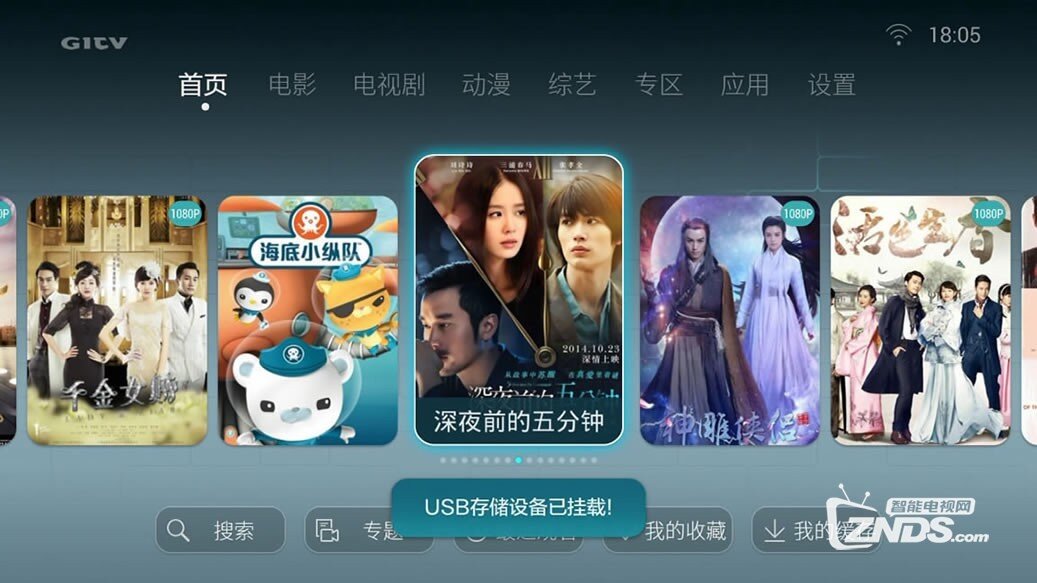
Task: Open the 动漫 tab
Action: [486, 85]
